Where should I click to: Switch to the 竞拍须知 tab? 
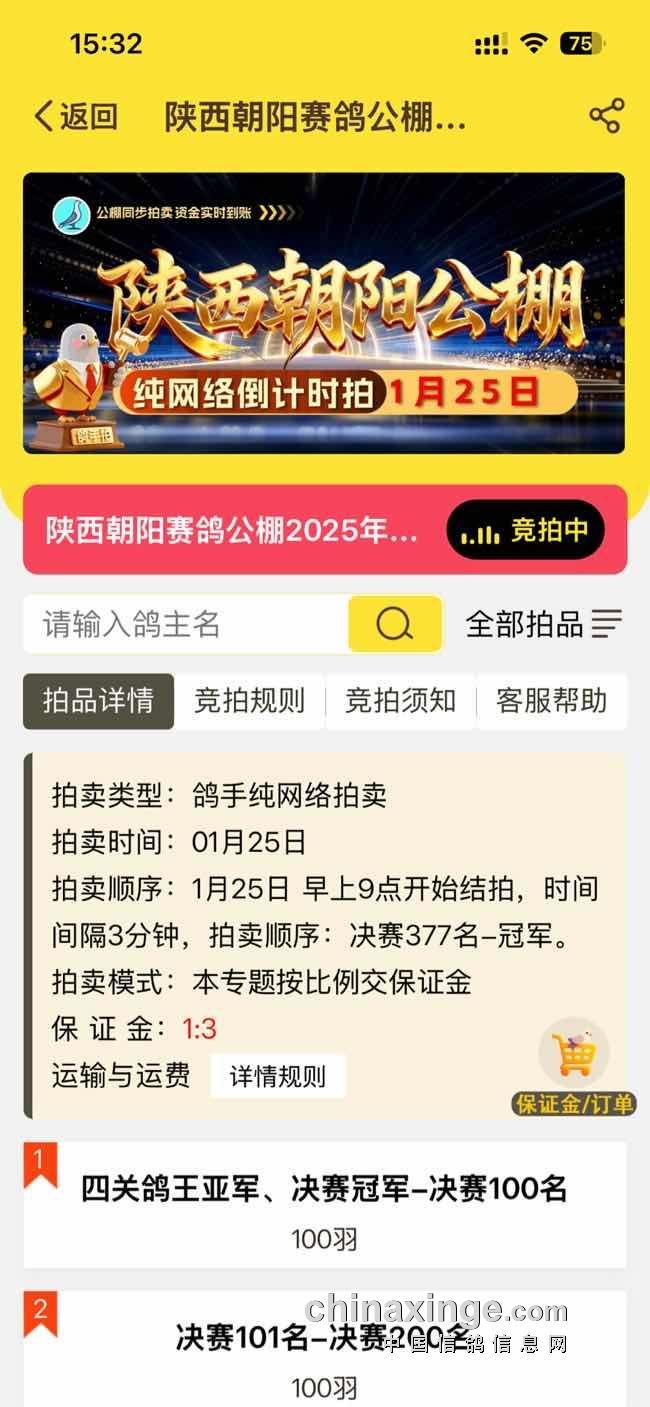coord(400,701)
